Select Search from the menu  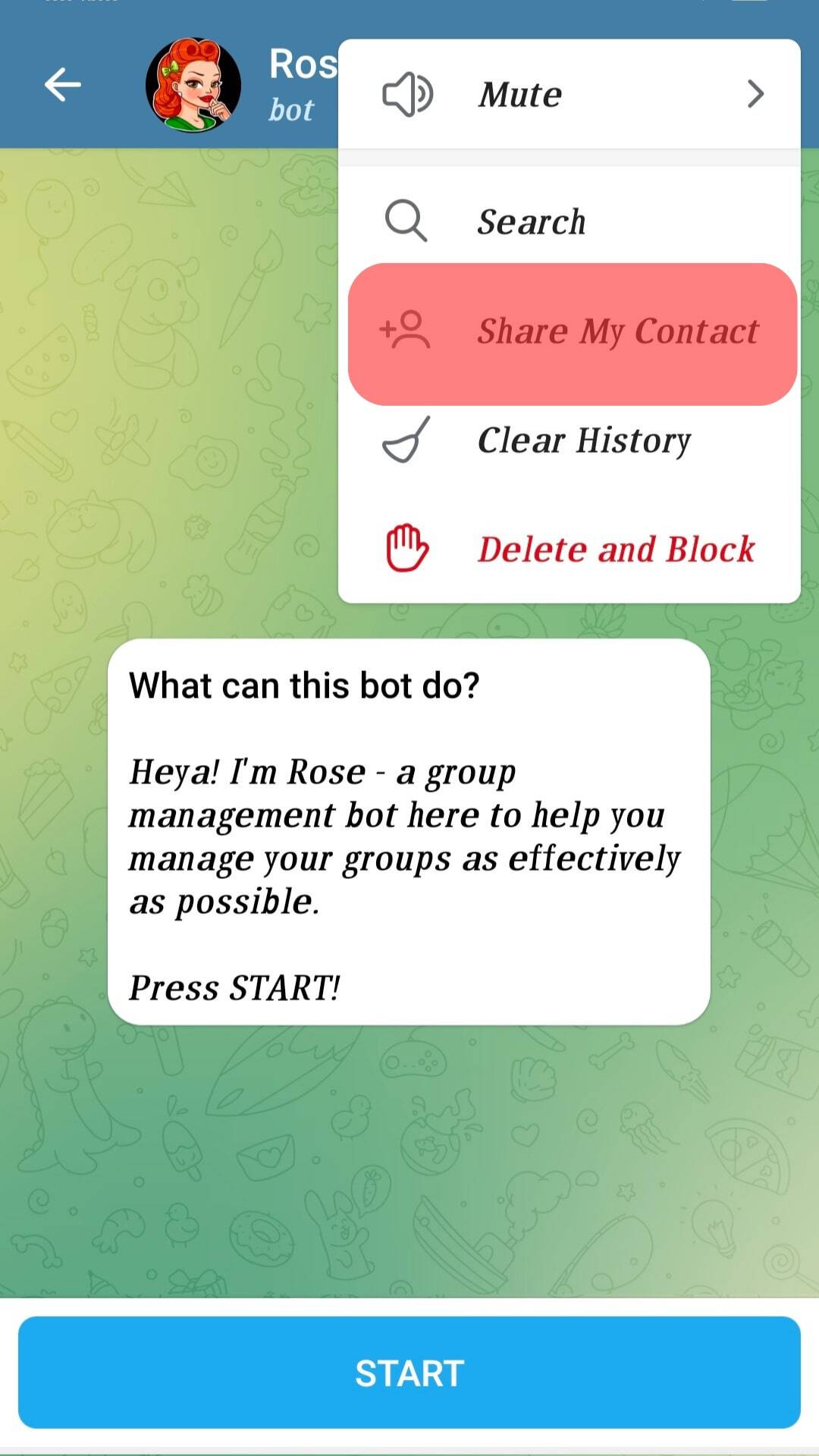569,222
